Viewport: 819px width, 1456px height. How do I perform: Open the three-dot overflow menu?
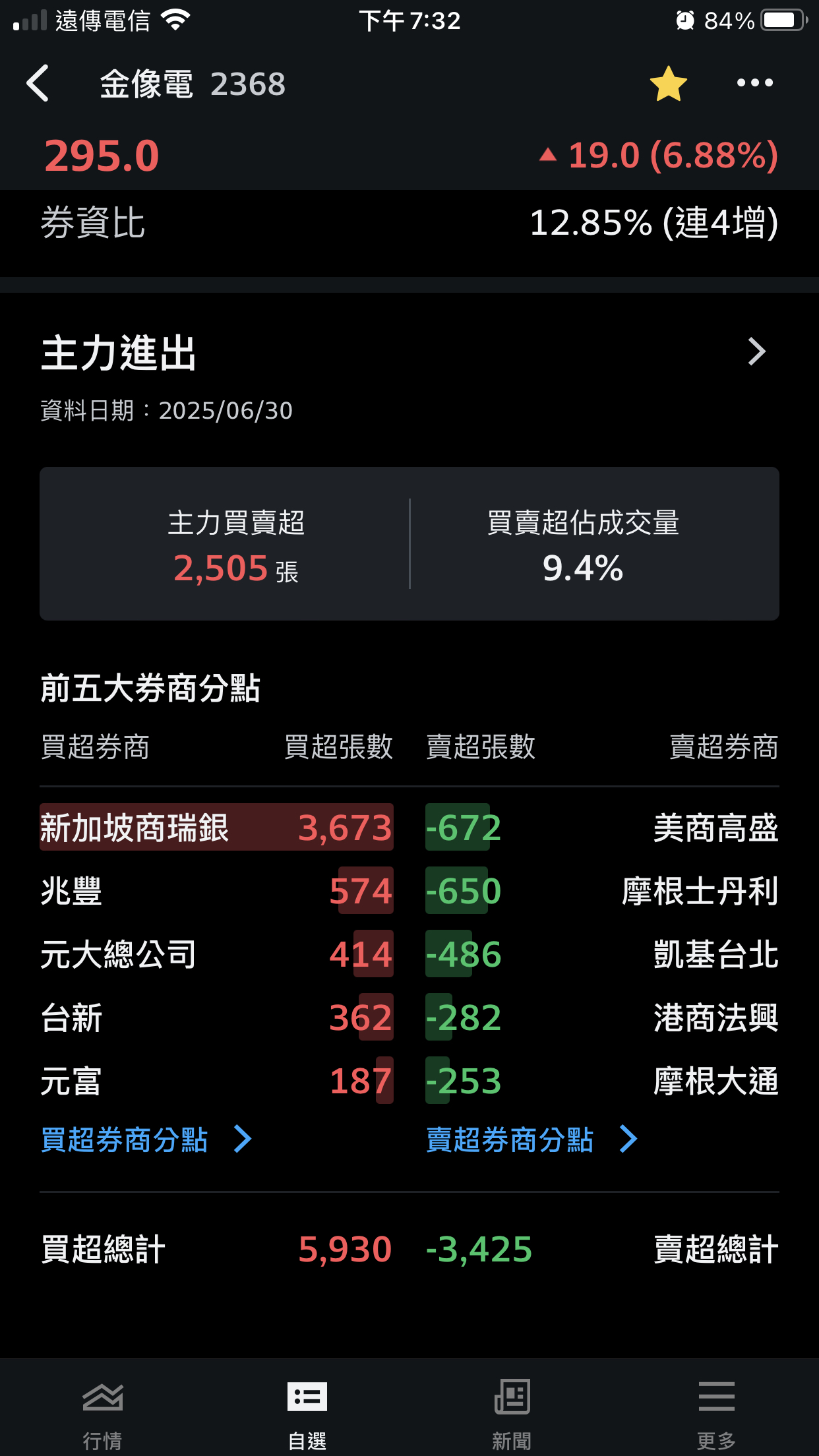point(754,83)
